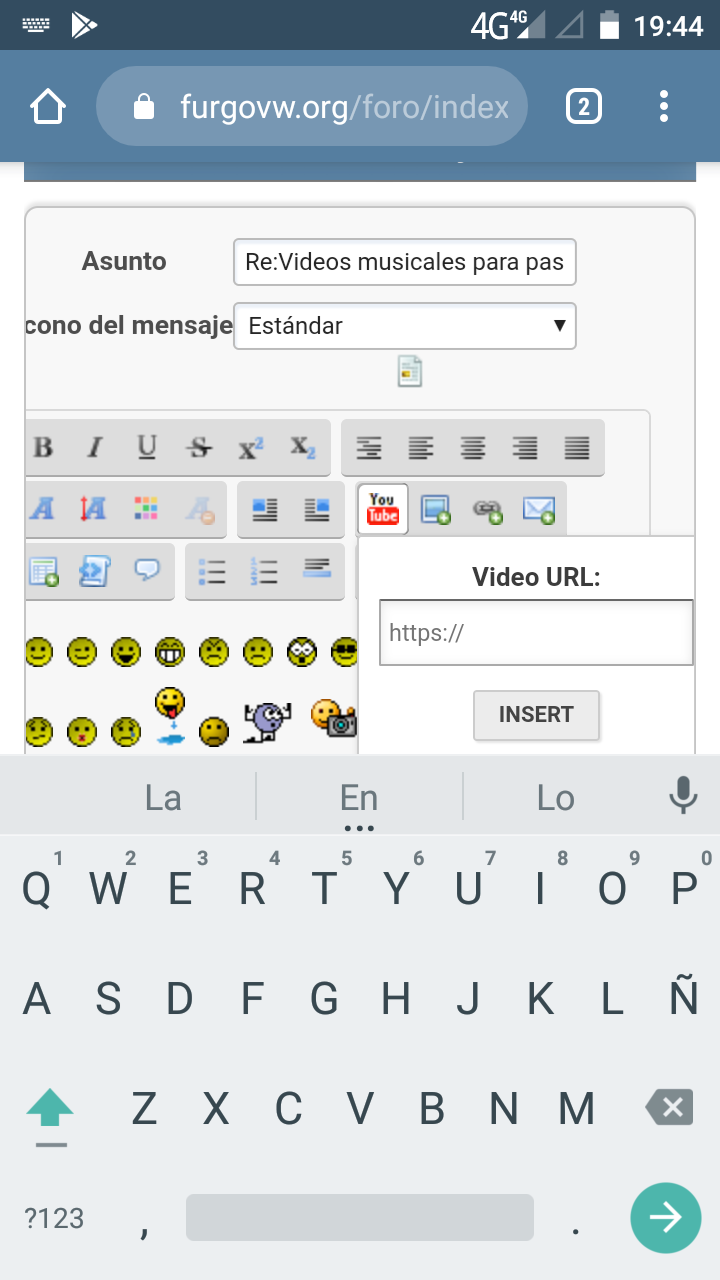Apply strikethrough formatting
This screenshot has width=720, height=1280.
(200, 448)
